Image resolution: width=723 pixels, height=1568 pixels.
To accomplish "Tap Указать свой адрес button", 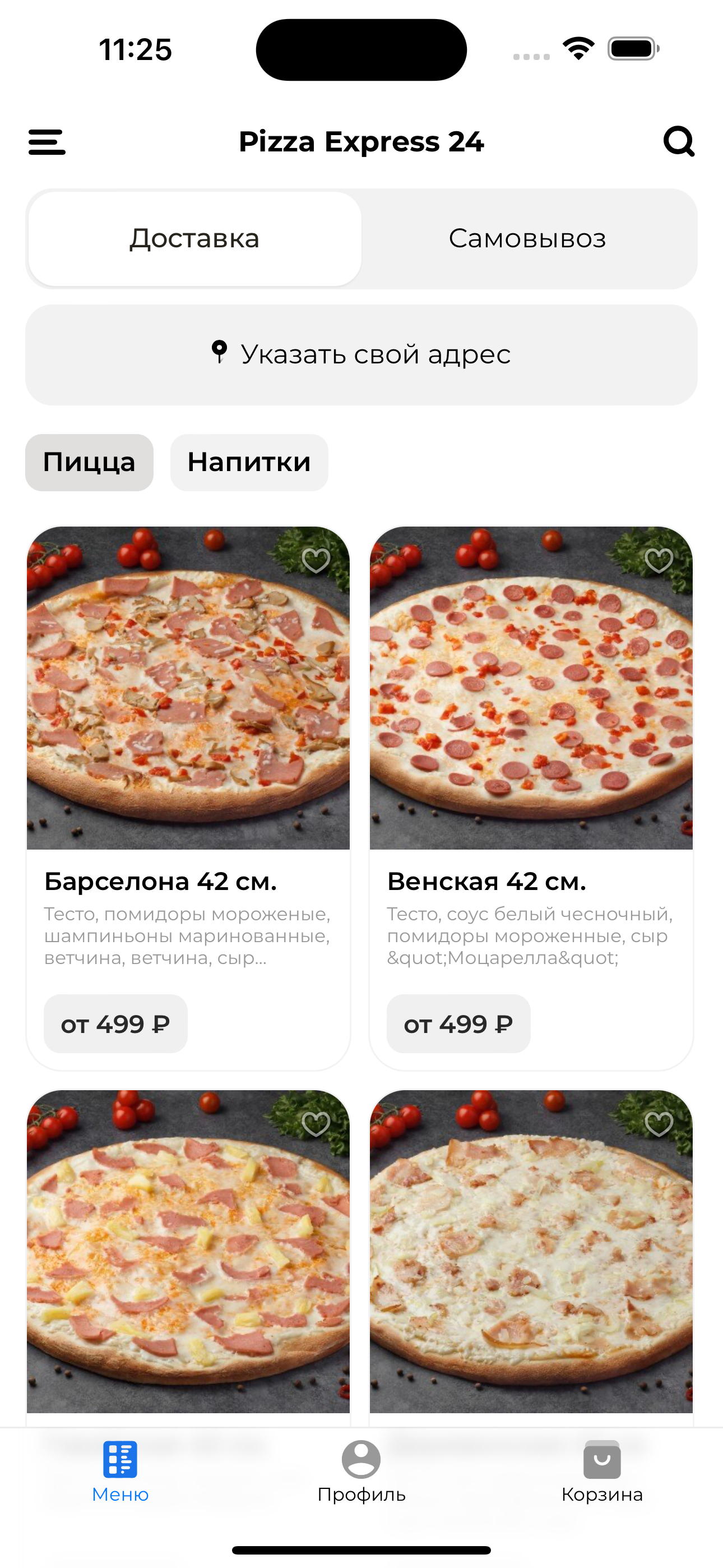I will (x=361, y=355).
